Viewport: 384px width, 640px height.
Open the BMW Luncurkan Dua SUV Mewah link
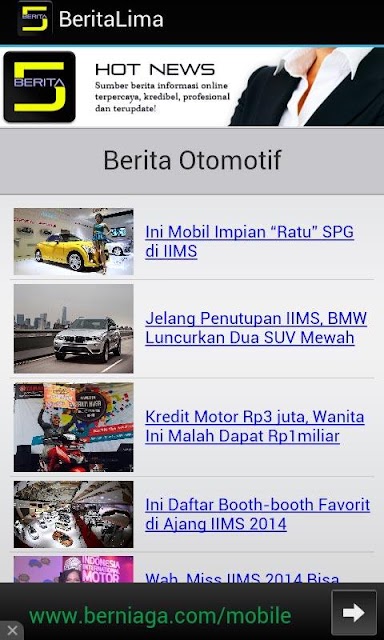pyautogui.click(x=256, y=328)
